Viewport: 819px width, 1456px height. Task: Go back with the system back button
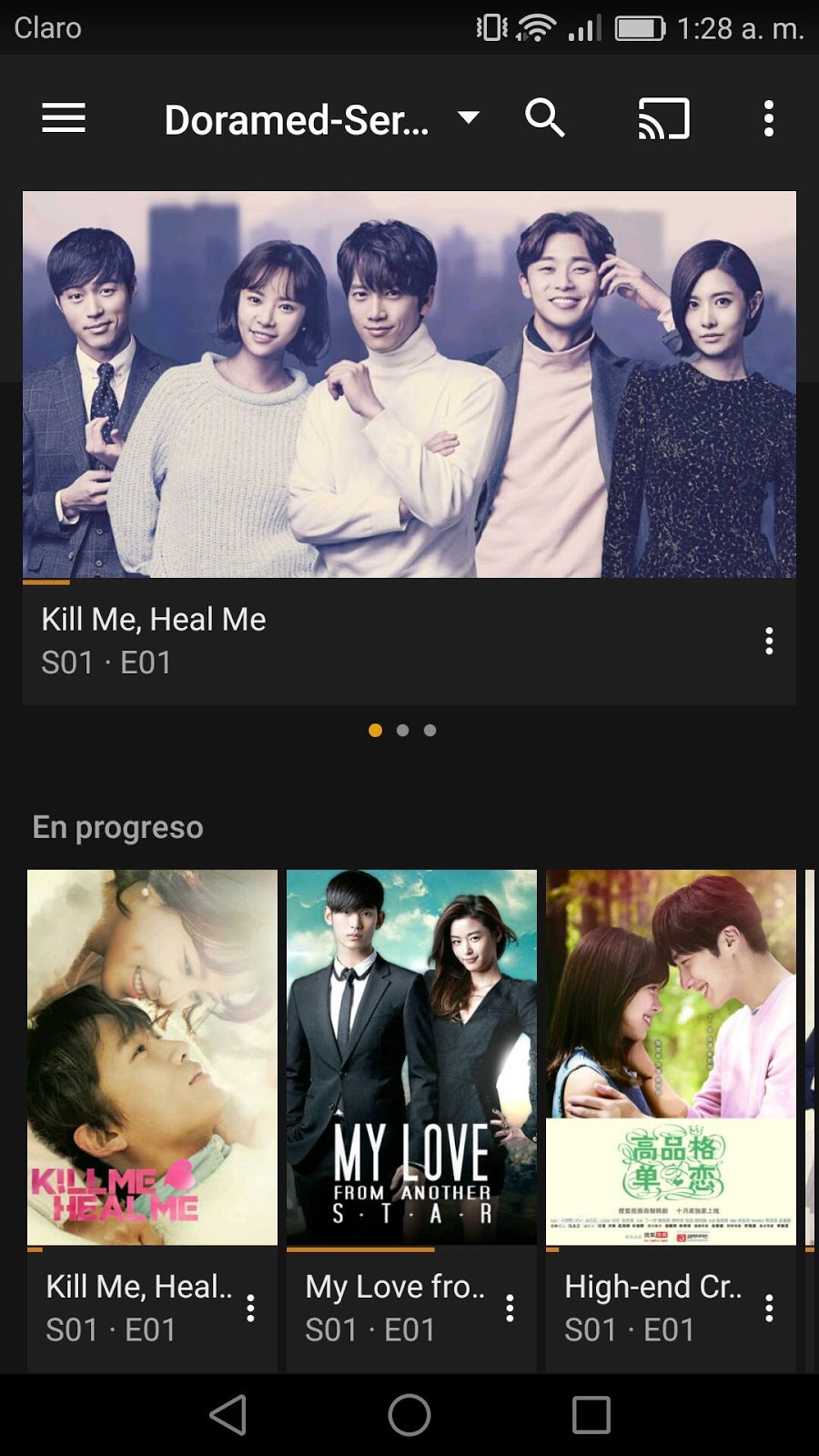227,1415
